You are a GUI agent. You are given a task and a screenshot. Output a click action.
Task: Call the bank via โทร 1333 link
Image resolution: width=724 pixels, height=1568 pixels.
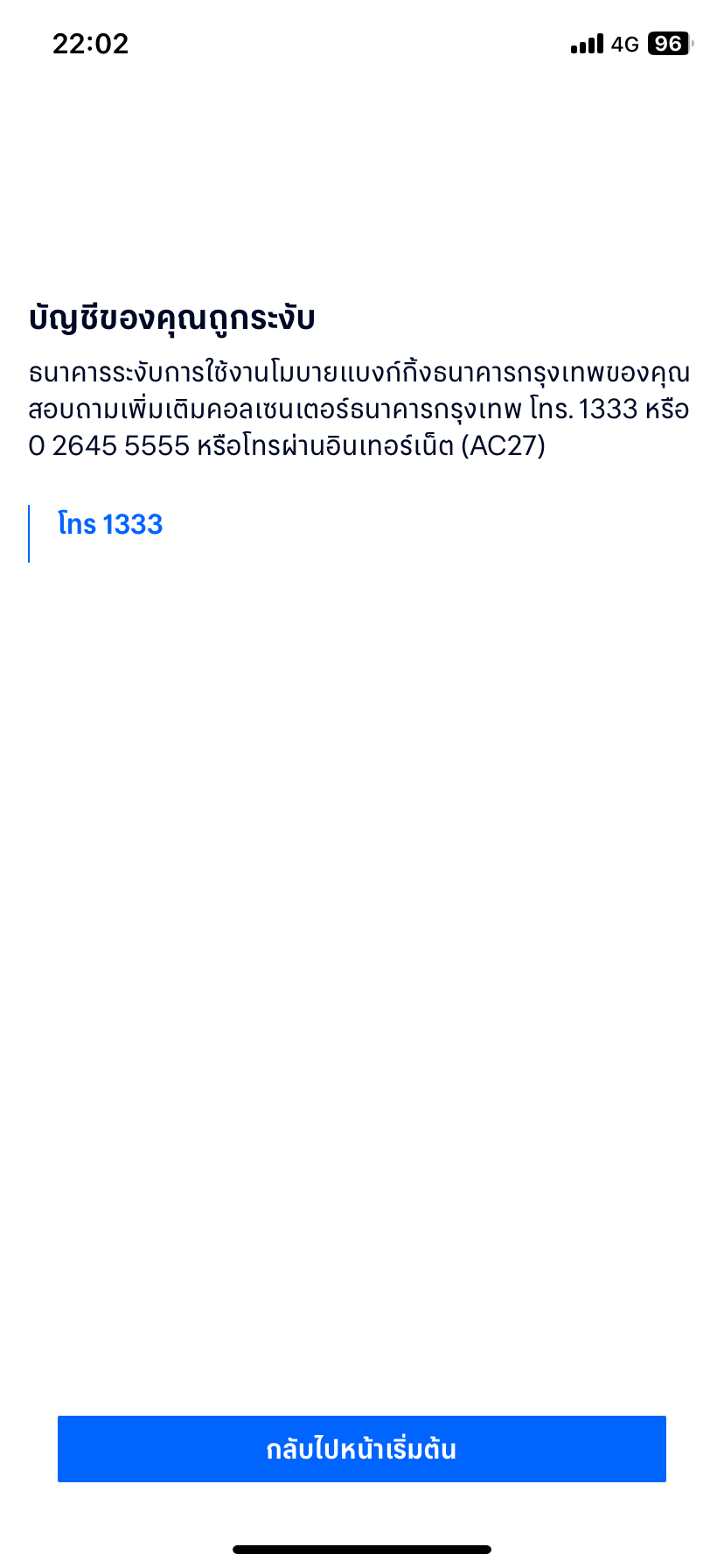(110, 524)
